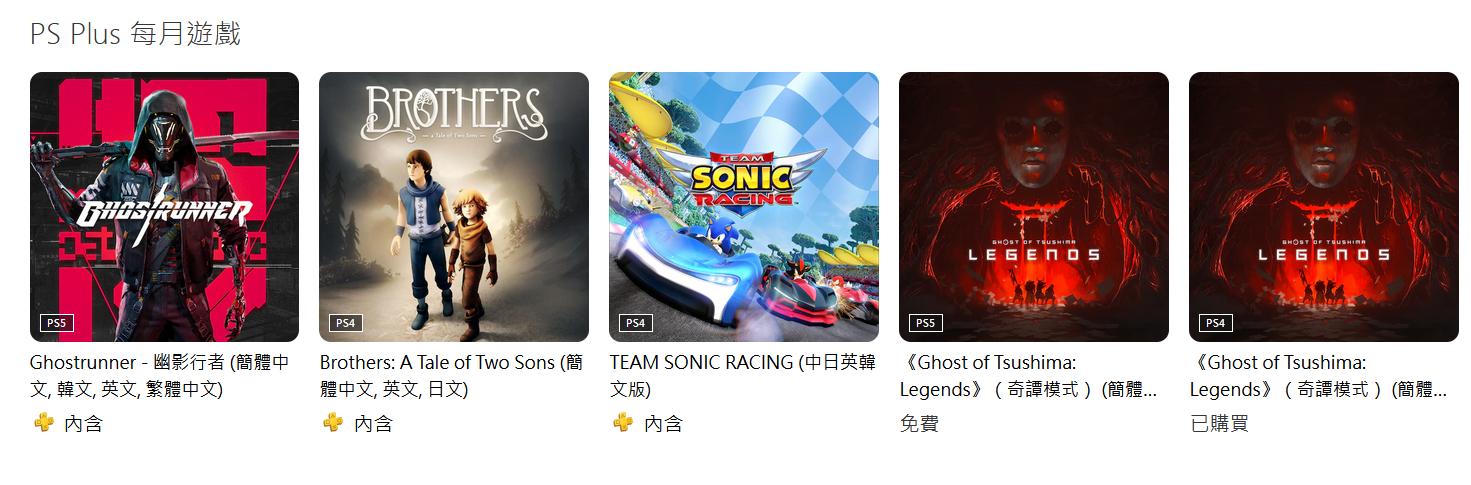Open Ghost of Tsushima: Legends PS5 free card
The height and width of the screenshot is (485, 1471).
tap(1033, 207)
